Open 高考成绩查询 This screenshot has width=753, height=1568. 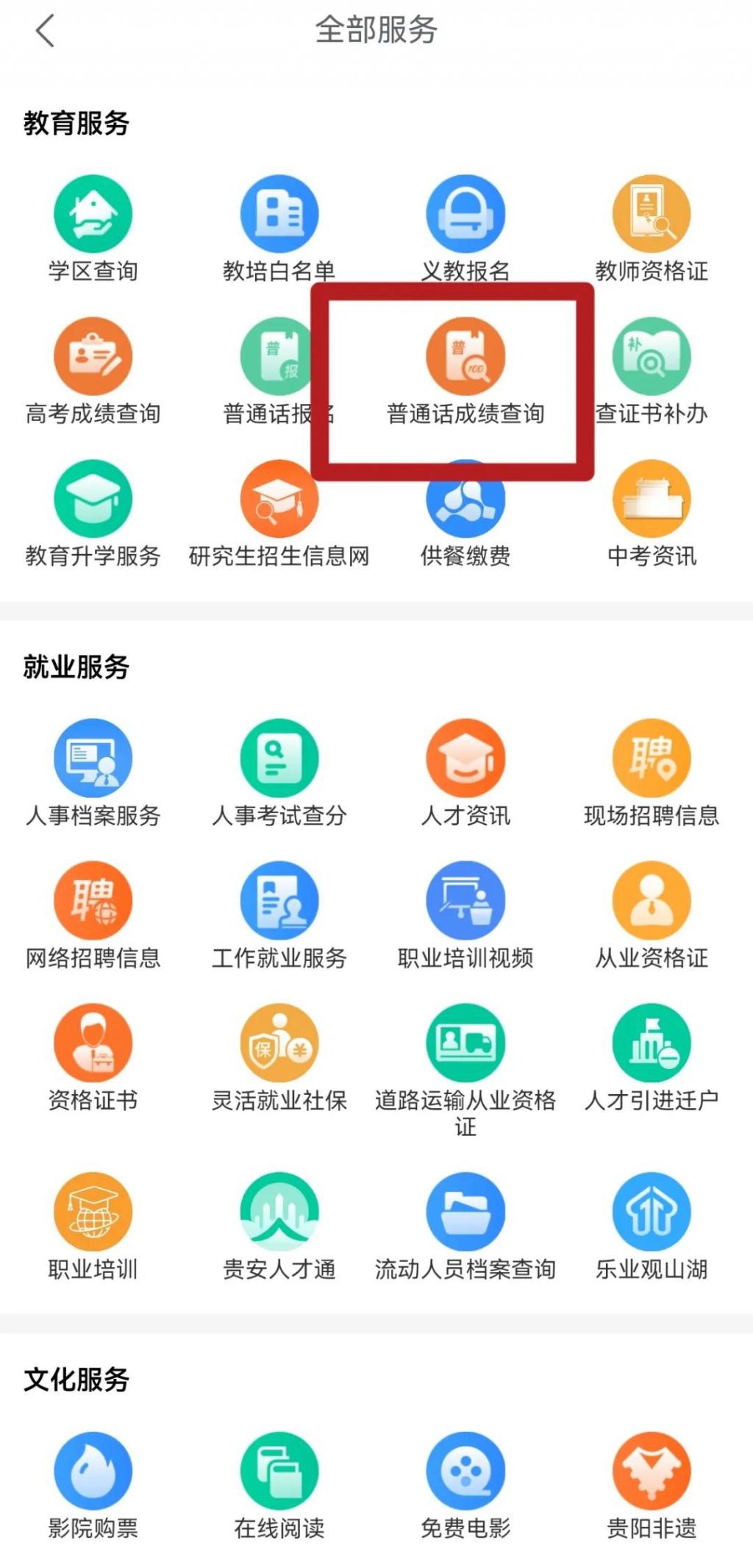tap(93, 357)
